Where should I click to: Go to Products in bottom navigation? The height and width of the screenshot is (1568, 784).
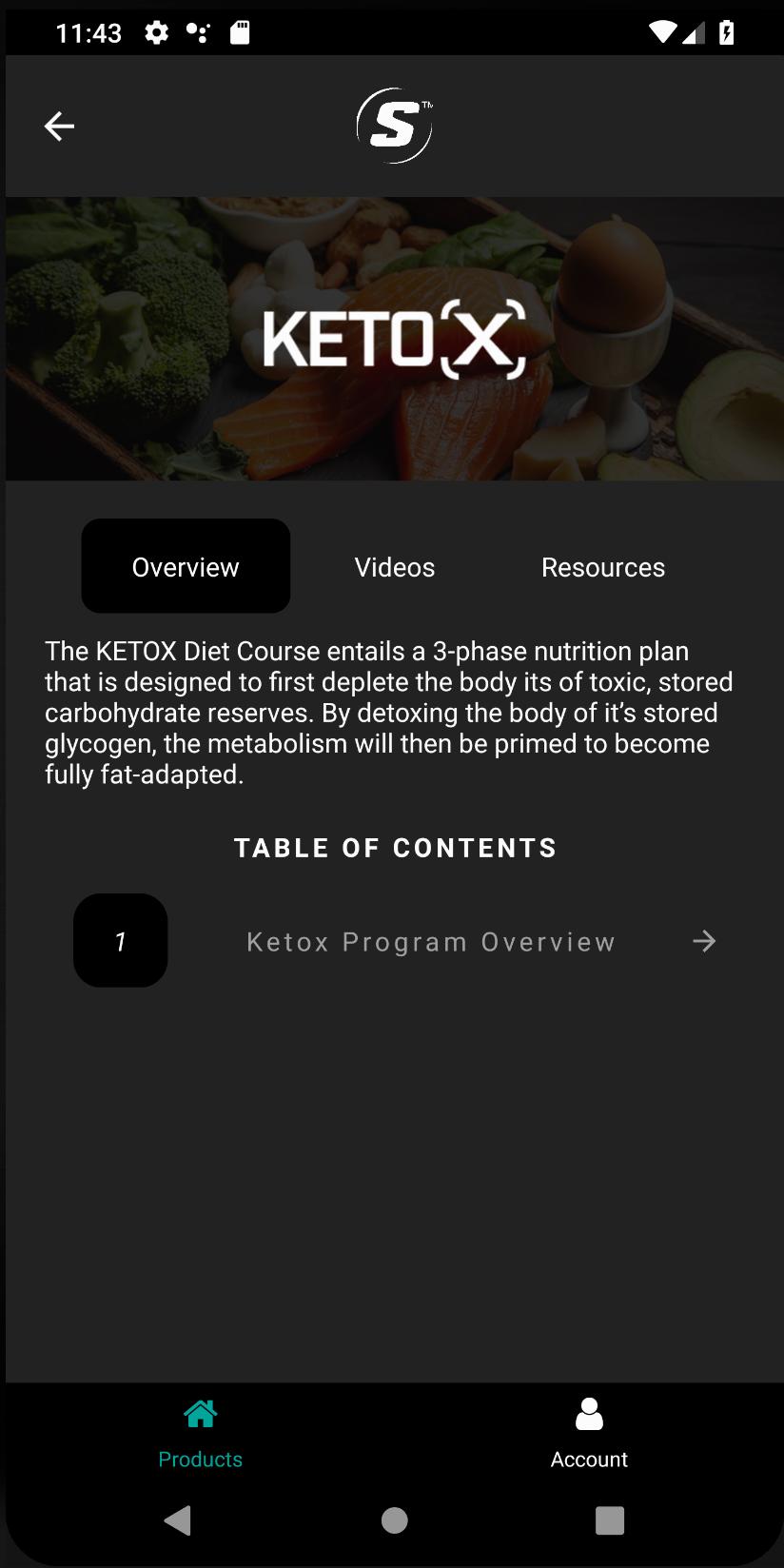200,1433
